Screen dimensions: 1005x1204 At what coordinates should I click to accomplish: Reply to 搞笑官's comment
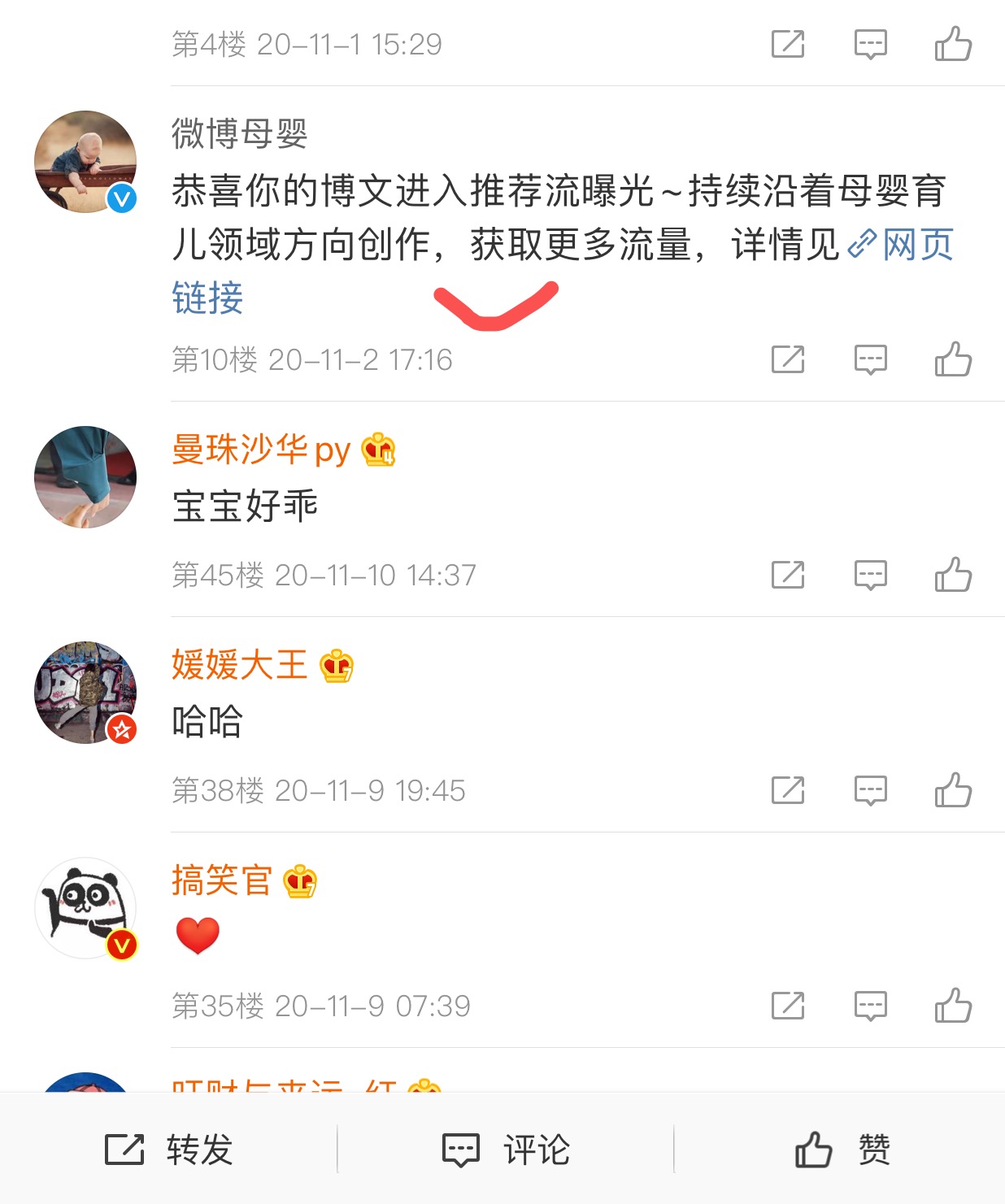pyautogui.click(x=870, y=1006)
